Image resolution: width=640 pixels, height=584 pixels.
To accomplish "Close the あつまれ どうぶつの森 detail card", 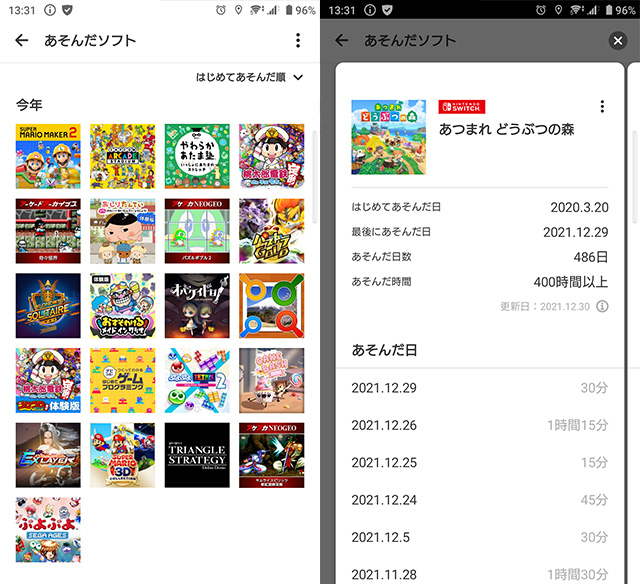I will pos(617,40).
